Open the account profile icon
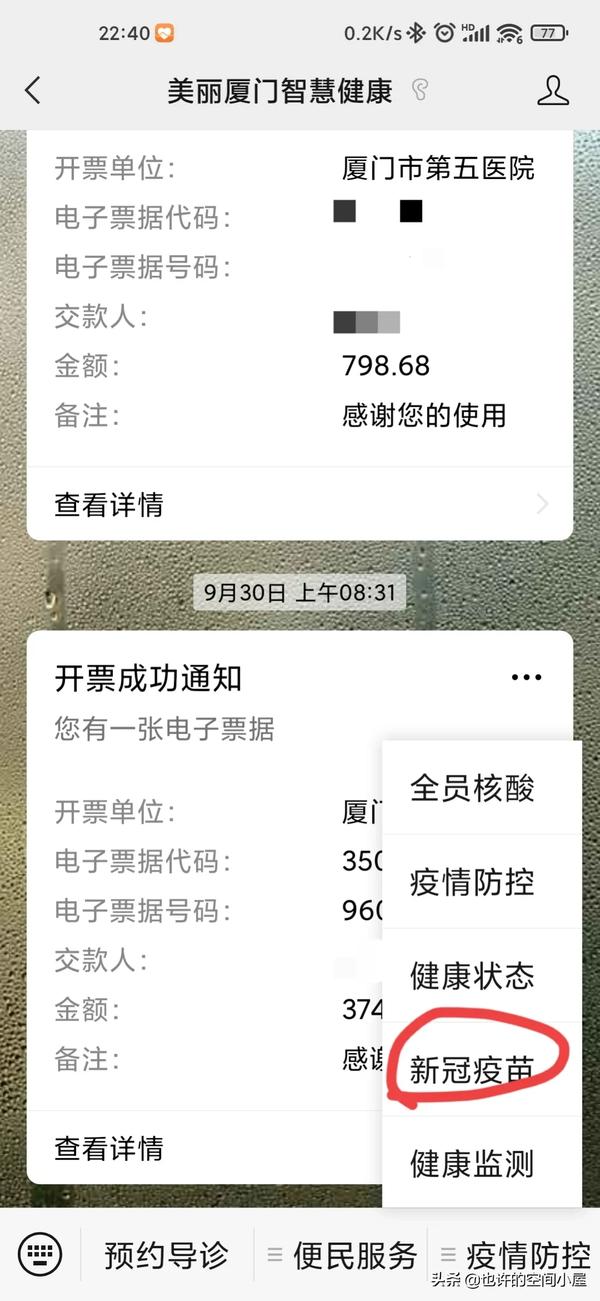Image resolution: width=600 pixels, height=1301 pixels. click(552, 91)
